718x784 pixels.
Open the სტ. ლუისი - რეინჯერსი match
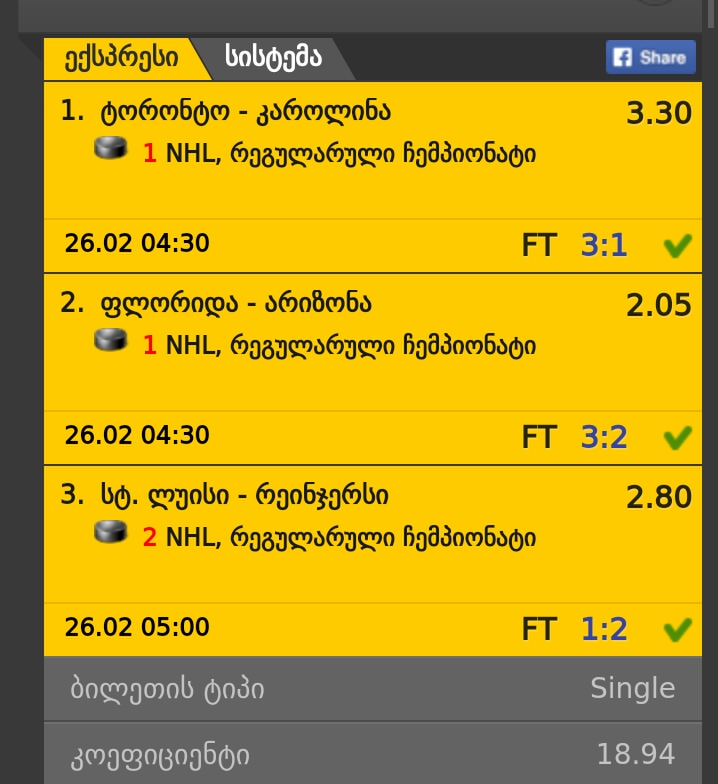click(245, 496)
